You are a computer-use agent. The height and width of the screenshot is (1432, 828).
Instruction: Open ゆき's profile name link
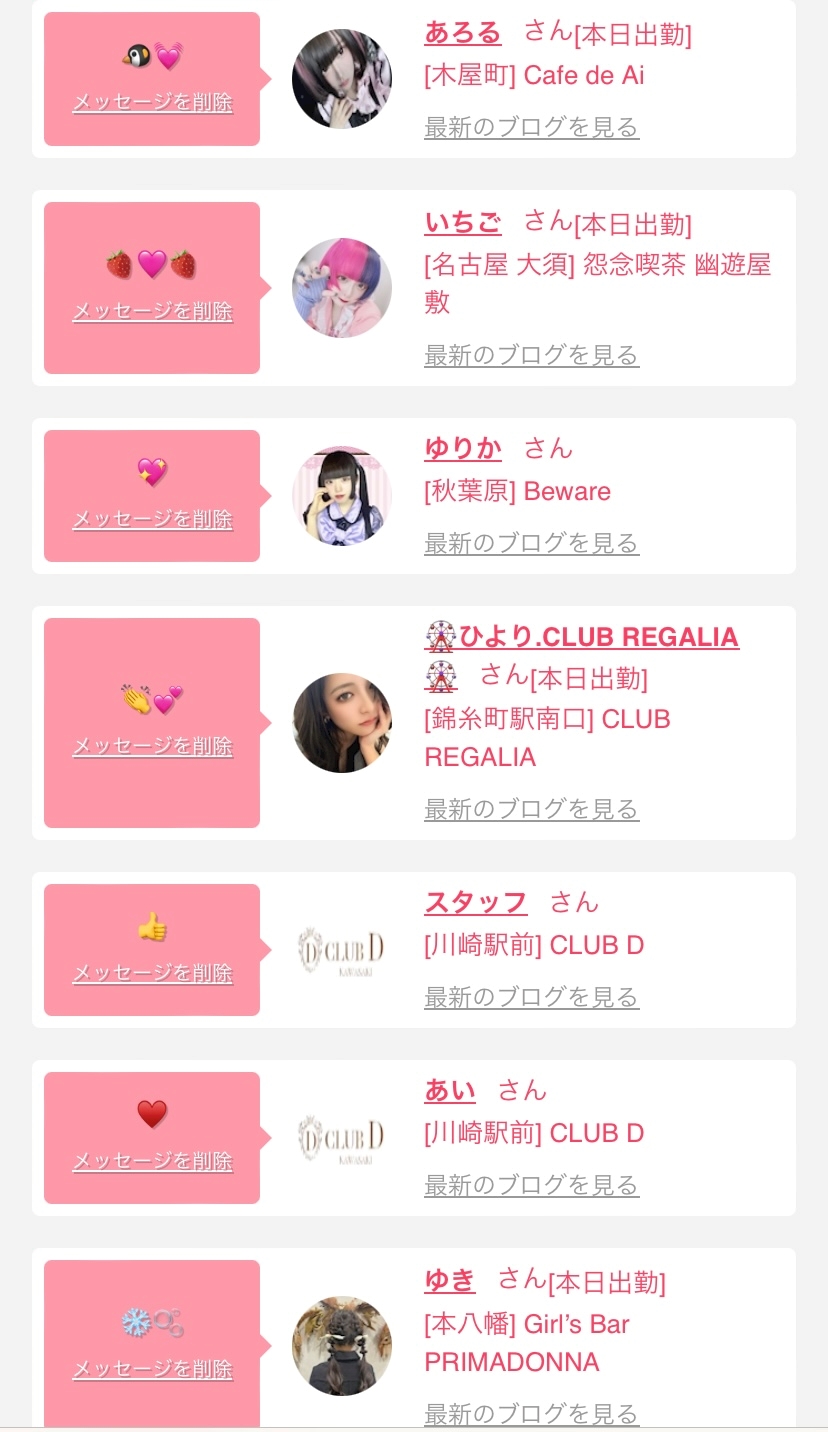point(449,1280)
